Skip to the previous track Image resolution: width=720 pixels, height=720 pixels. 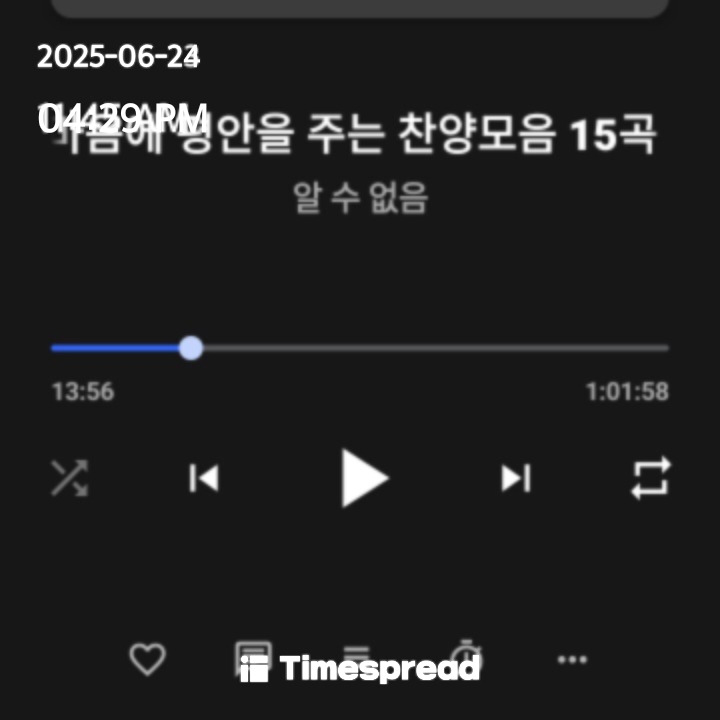(x=204, y=478)
